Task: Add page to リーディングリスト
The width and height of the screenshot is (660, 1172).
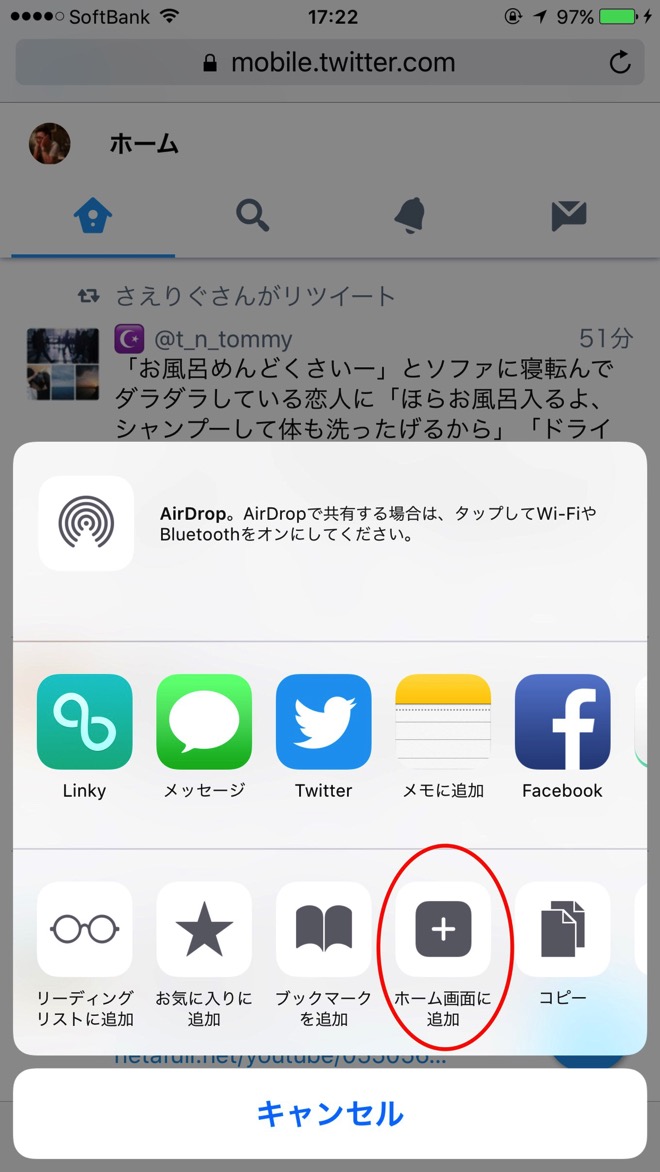Action: click(x=84, y=929)
